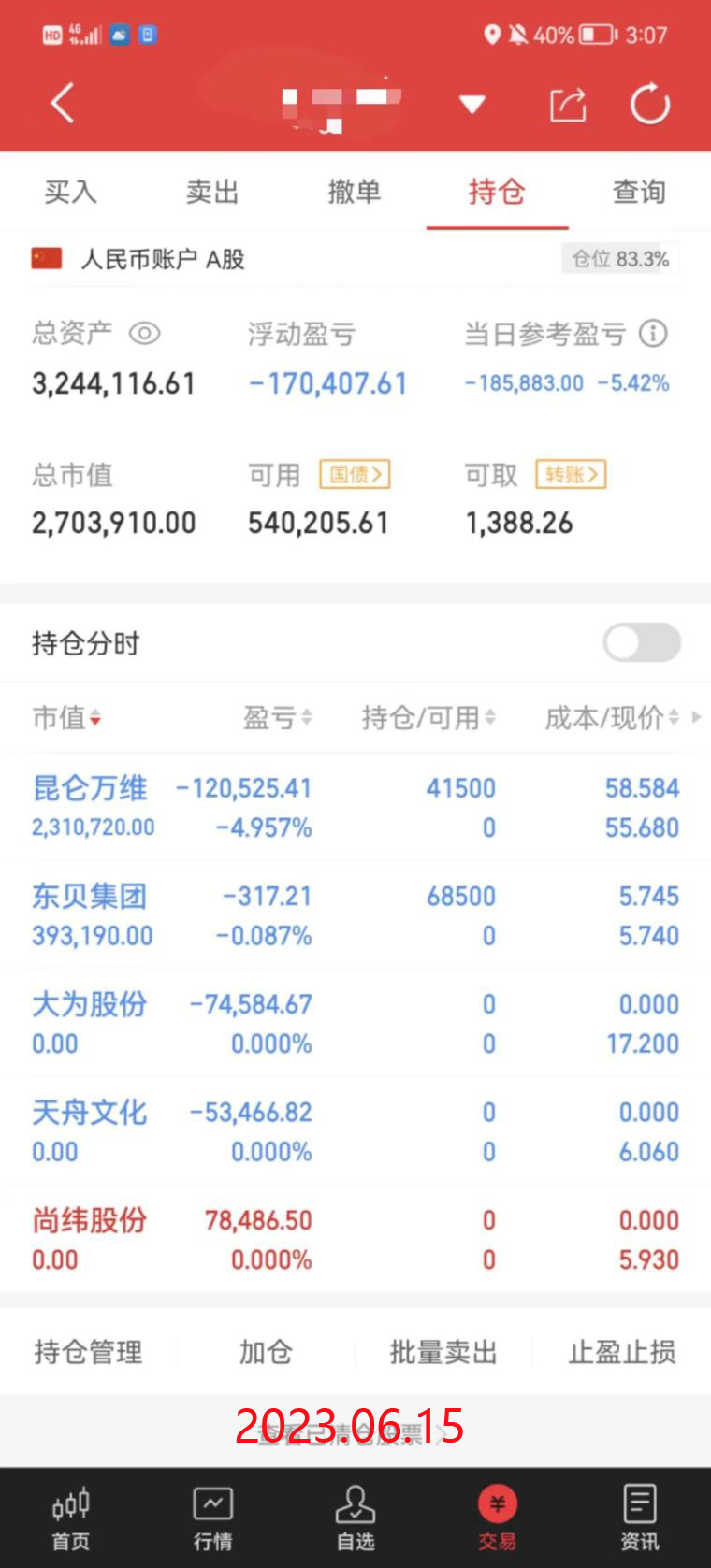
Task: Hide total assets with eye icon
Action: click(x=145, y=333)
